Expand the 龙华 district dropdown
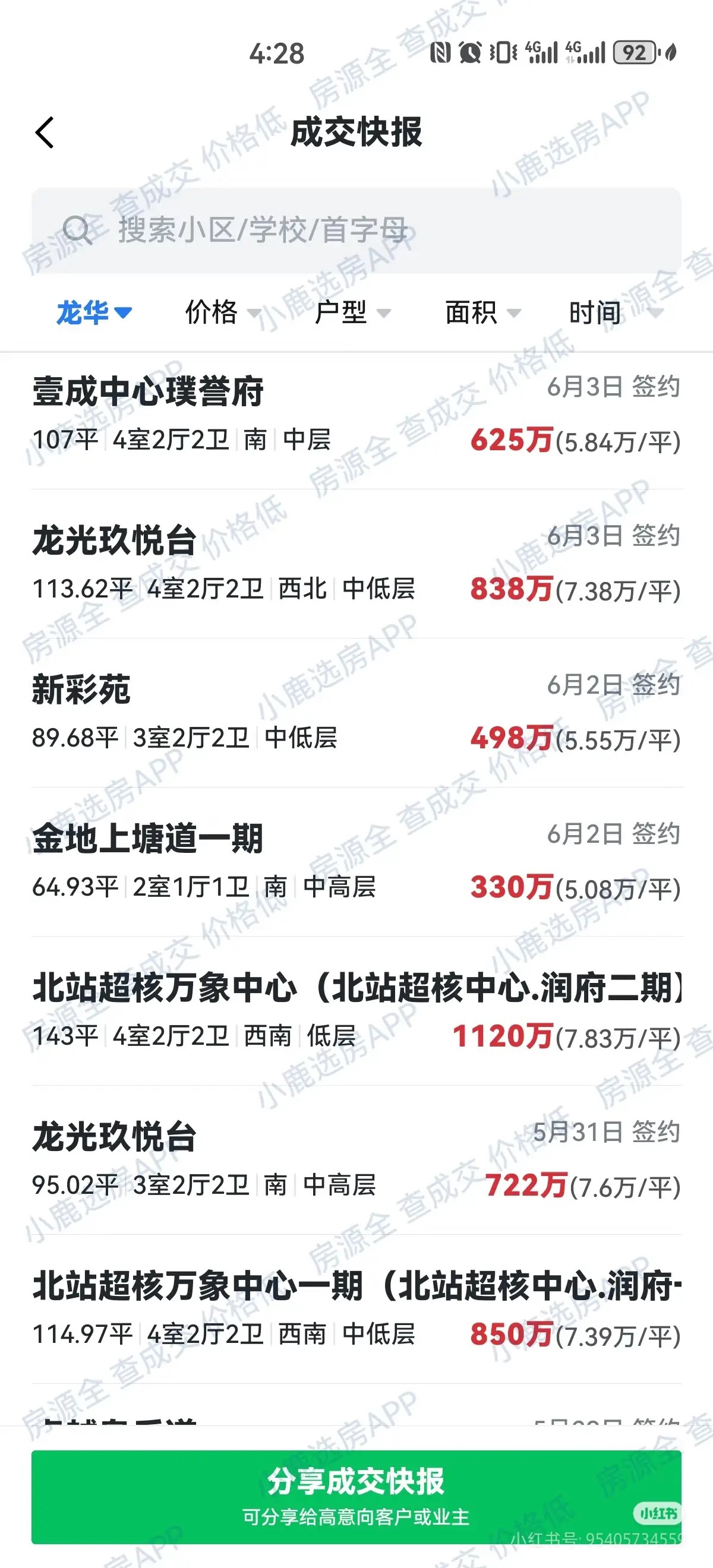The image size is (713, 1568). click(94, 313)
